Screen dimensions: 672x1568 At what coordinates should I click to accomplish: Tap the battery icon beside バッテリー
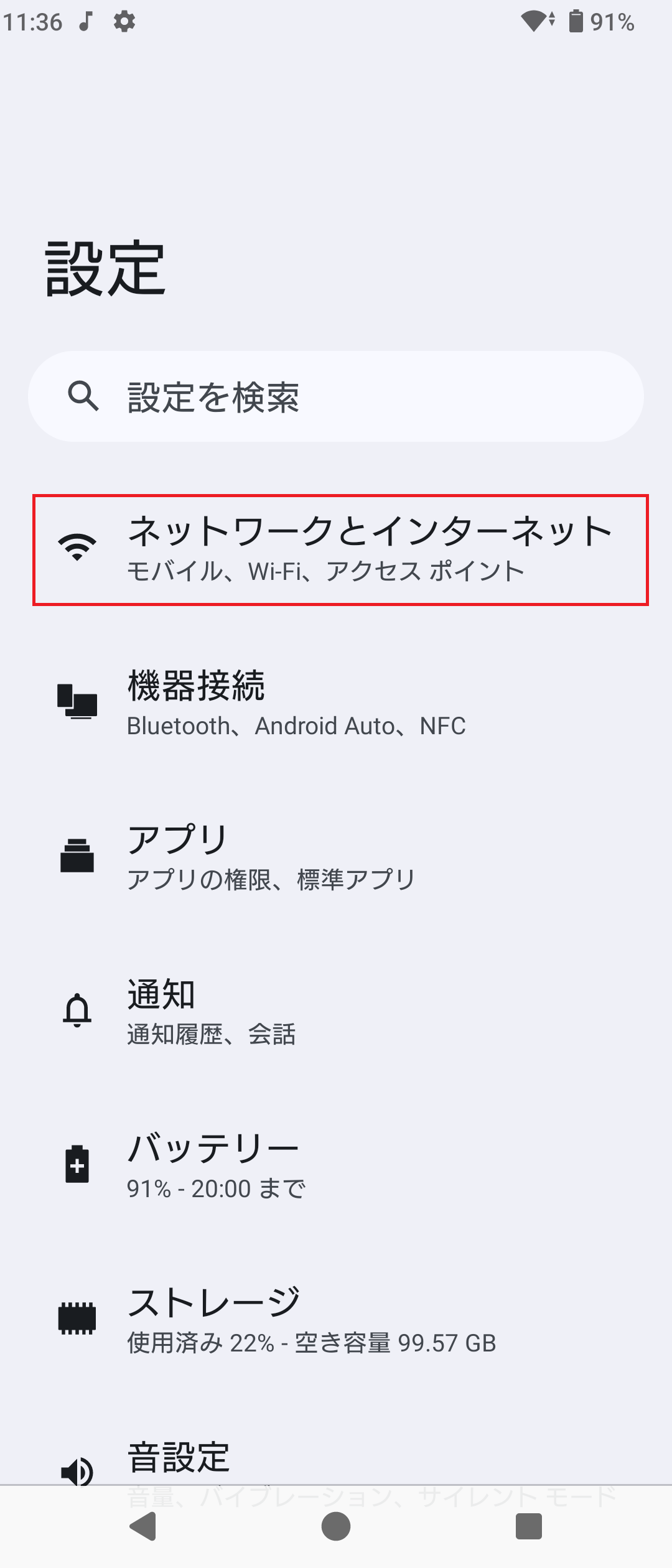tap(77, 1164)
